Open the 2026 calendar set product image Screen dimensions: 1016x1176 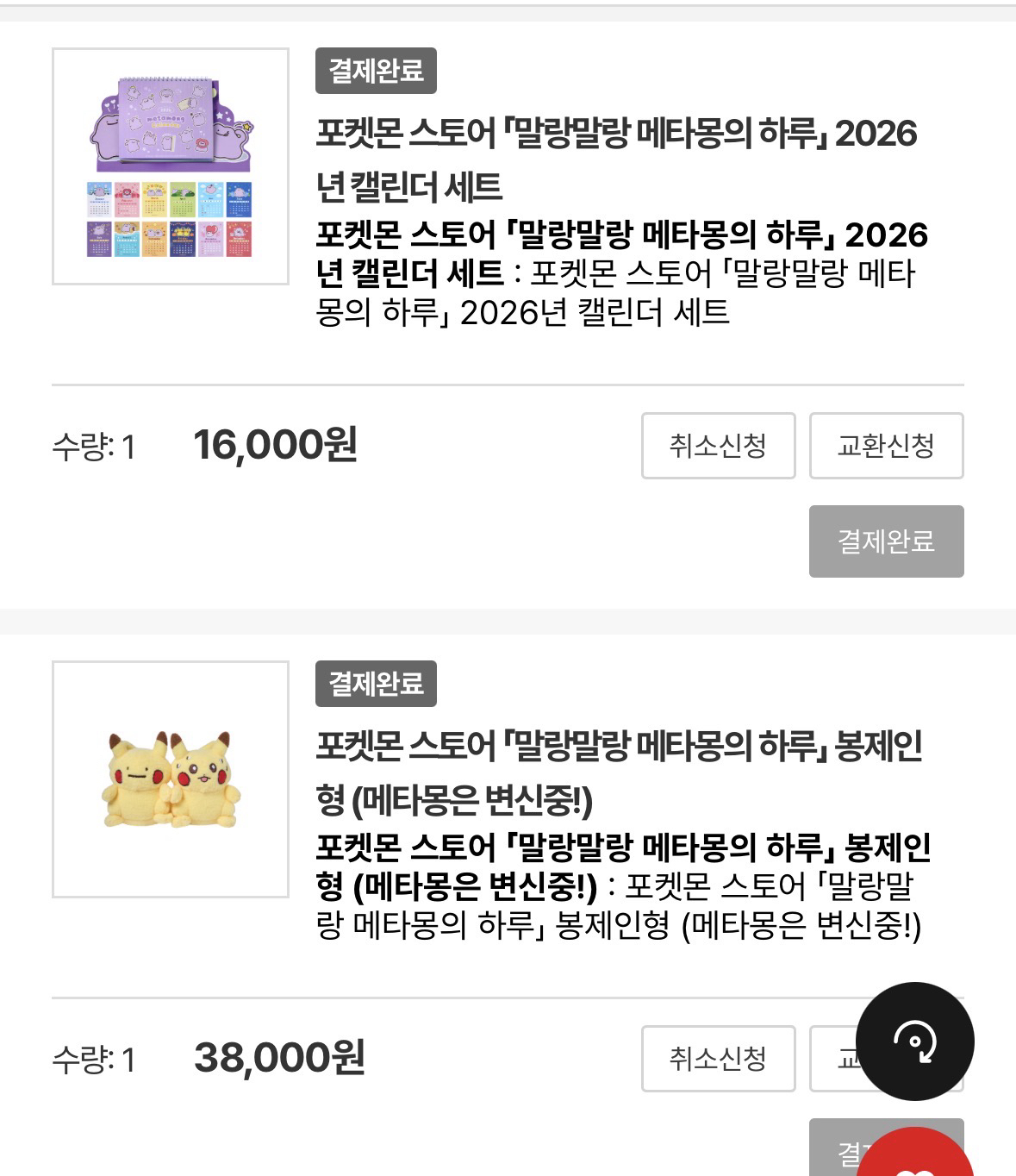[171, 166]
